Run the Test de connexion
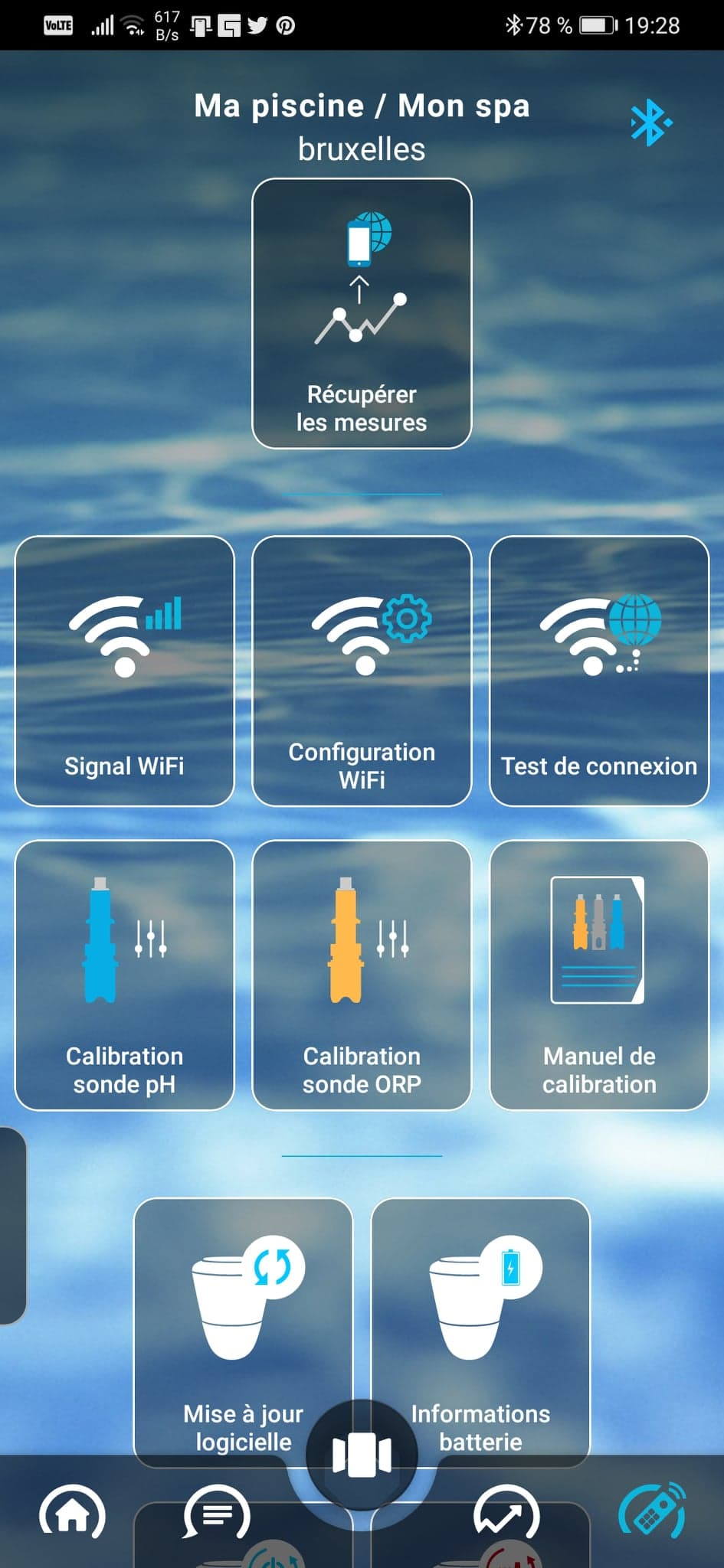724x1568 pixels. (599, 671)
